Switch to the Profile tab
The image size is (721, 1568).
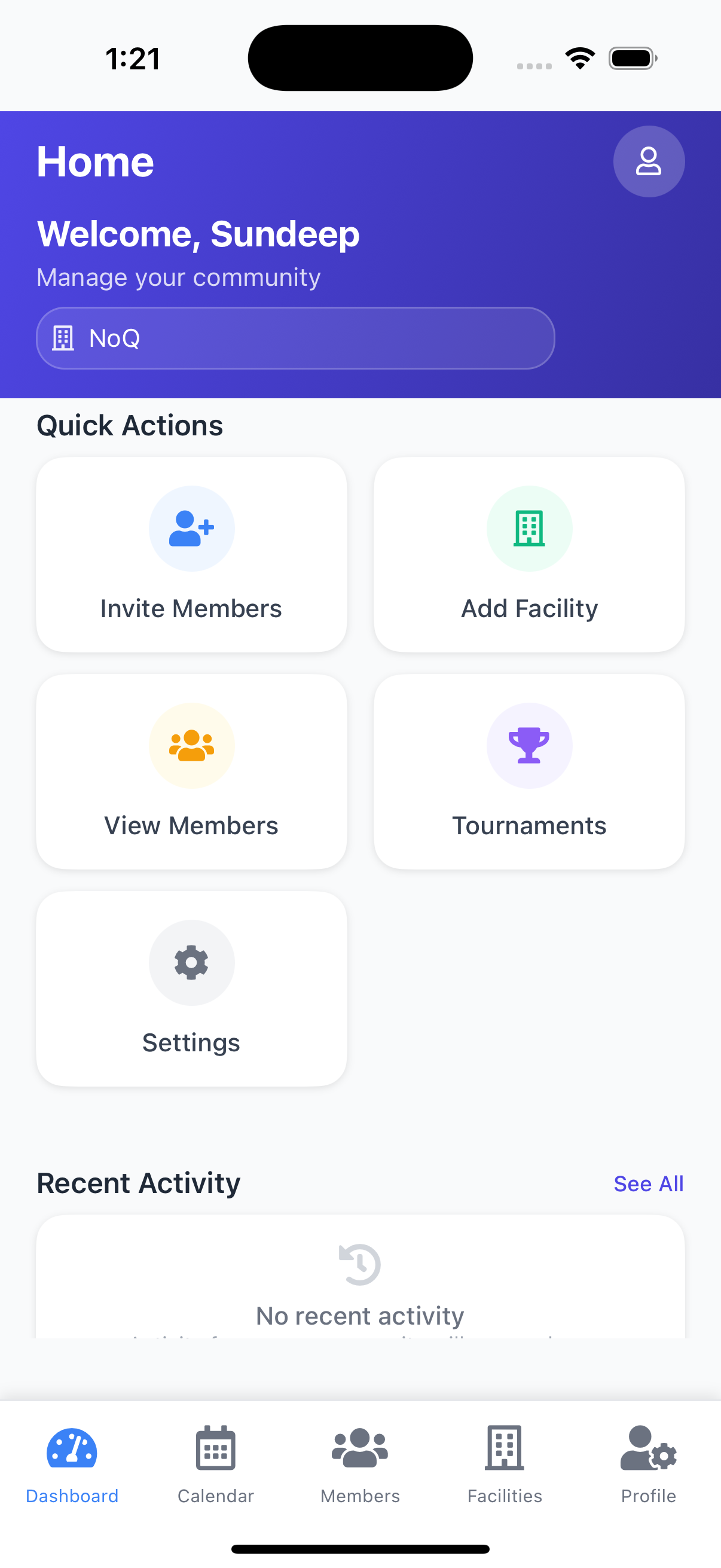pyautogui.click(x=648, y=1465)
